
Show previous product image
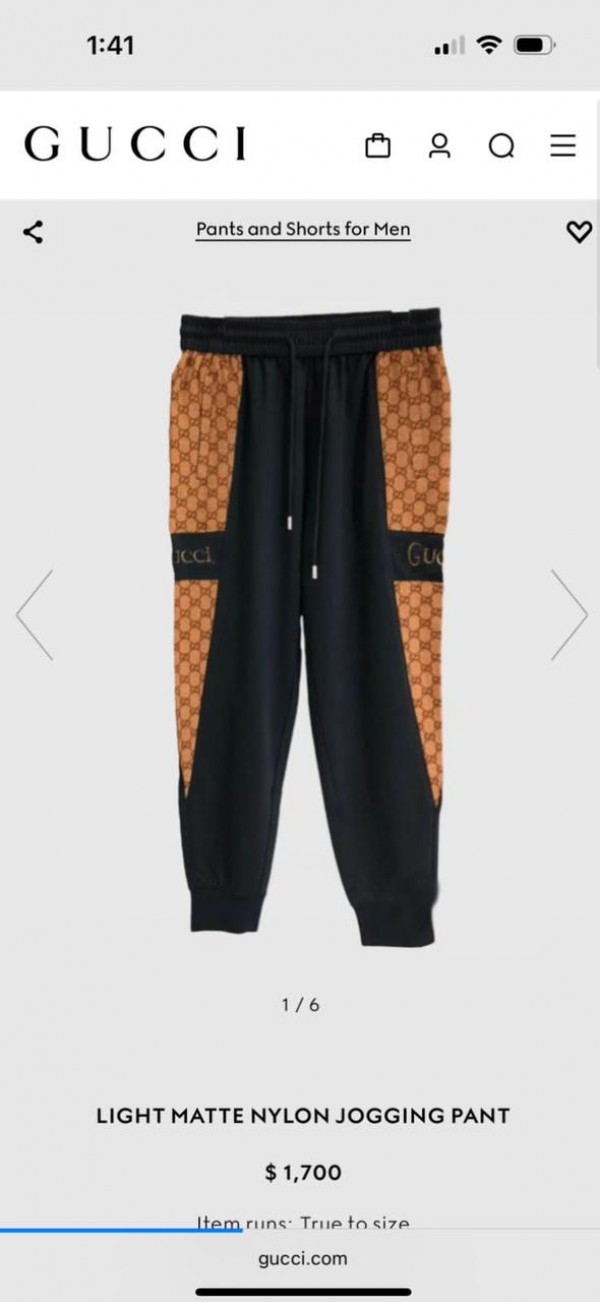click(35, 614)
